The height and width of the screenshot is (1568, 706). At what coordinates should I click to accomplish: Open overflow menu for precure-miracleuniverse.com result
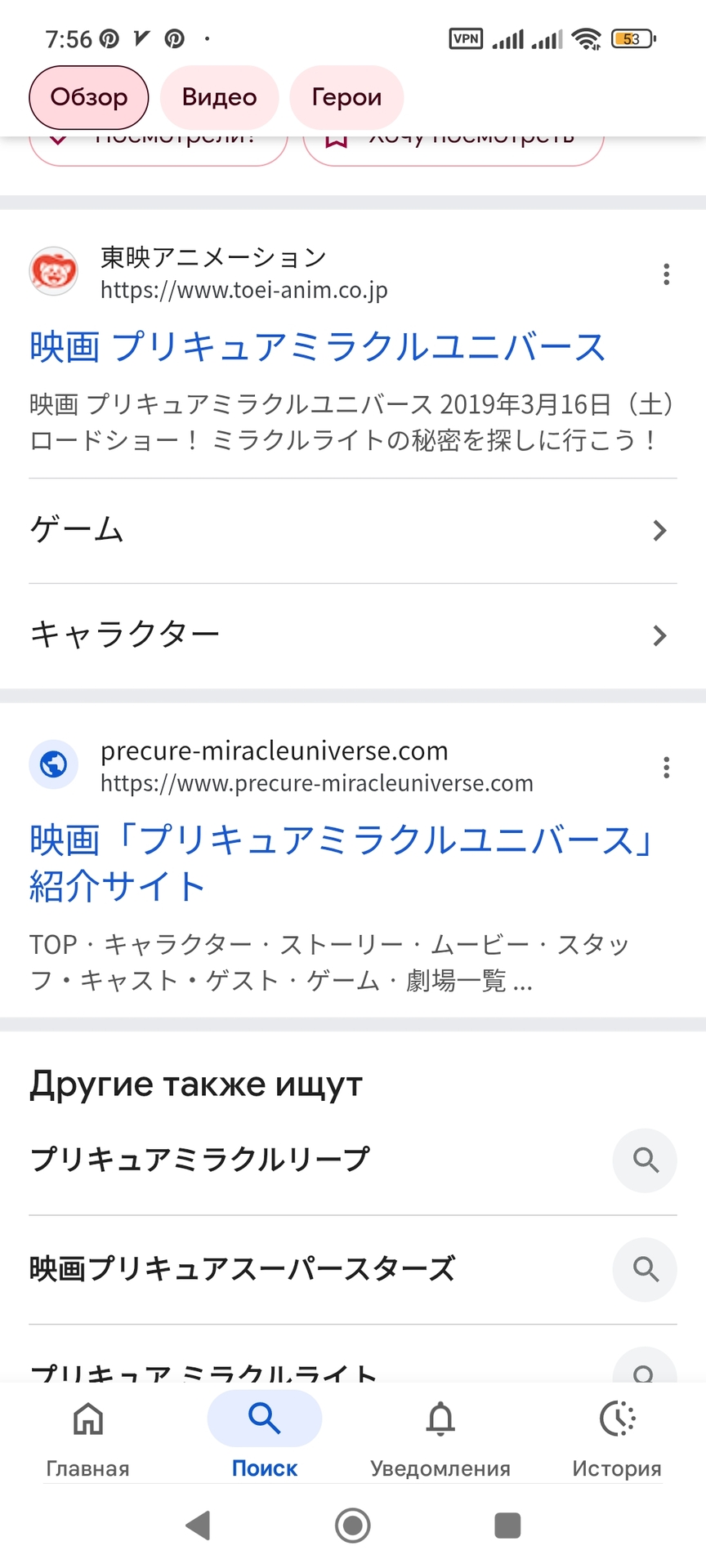[667, 768]
